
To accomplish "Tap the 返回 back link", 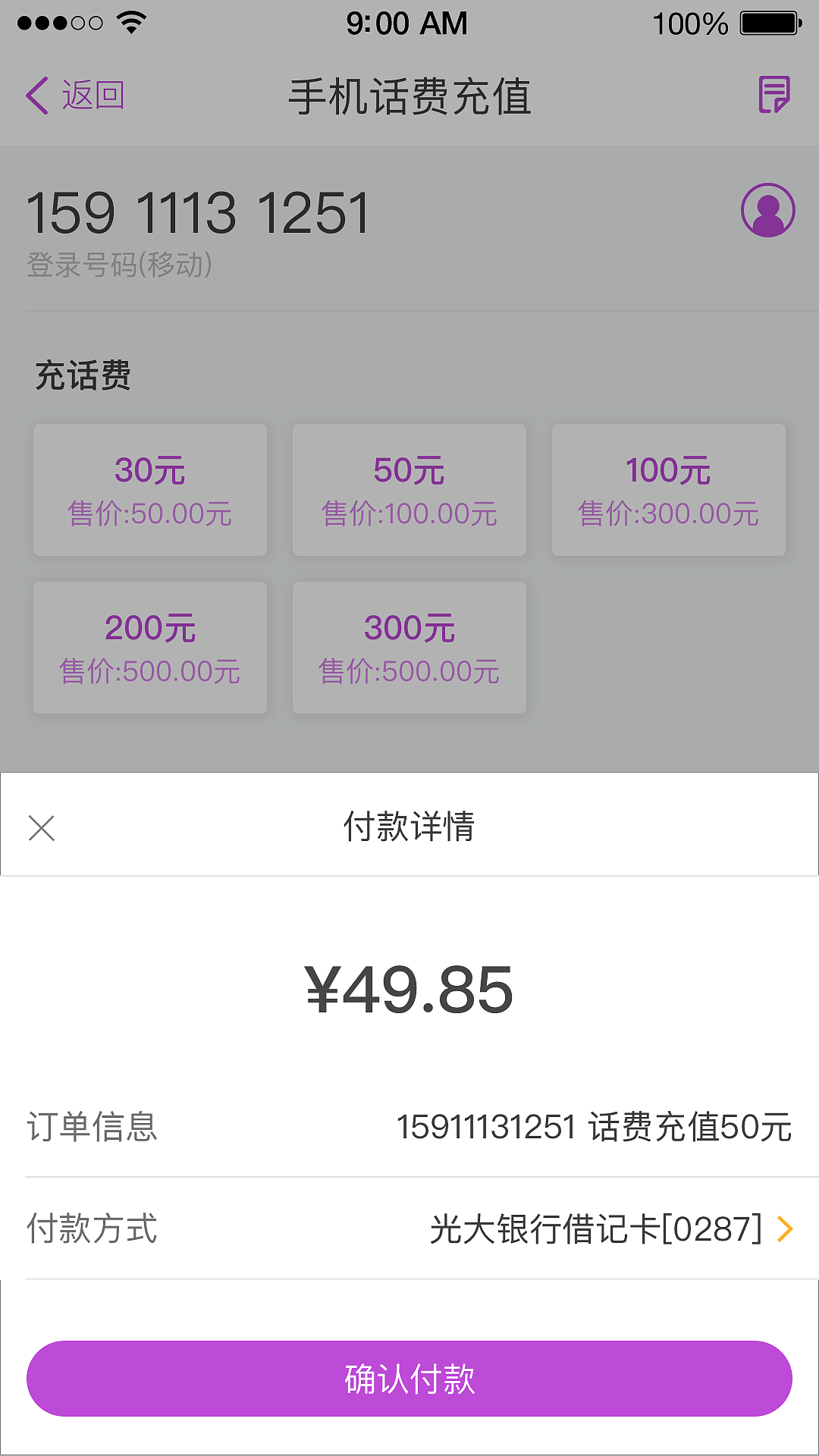I will coord(94,96).
